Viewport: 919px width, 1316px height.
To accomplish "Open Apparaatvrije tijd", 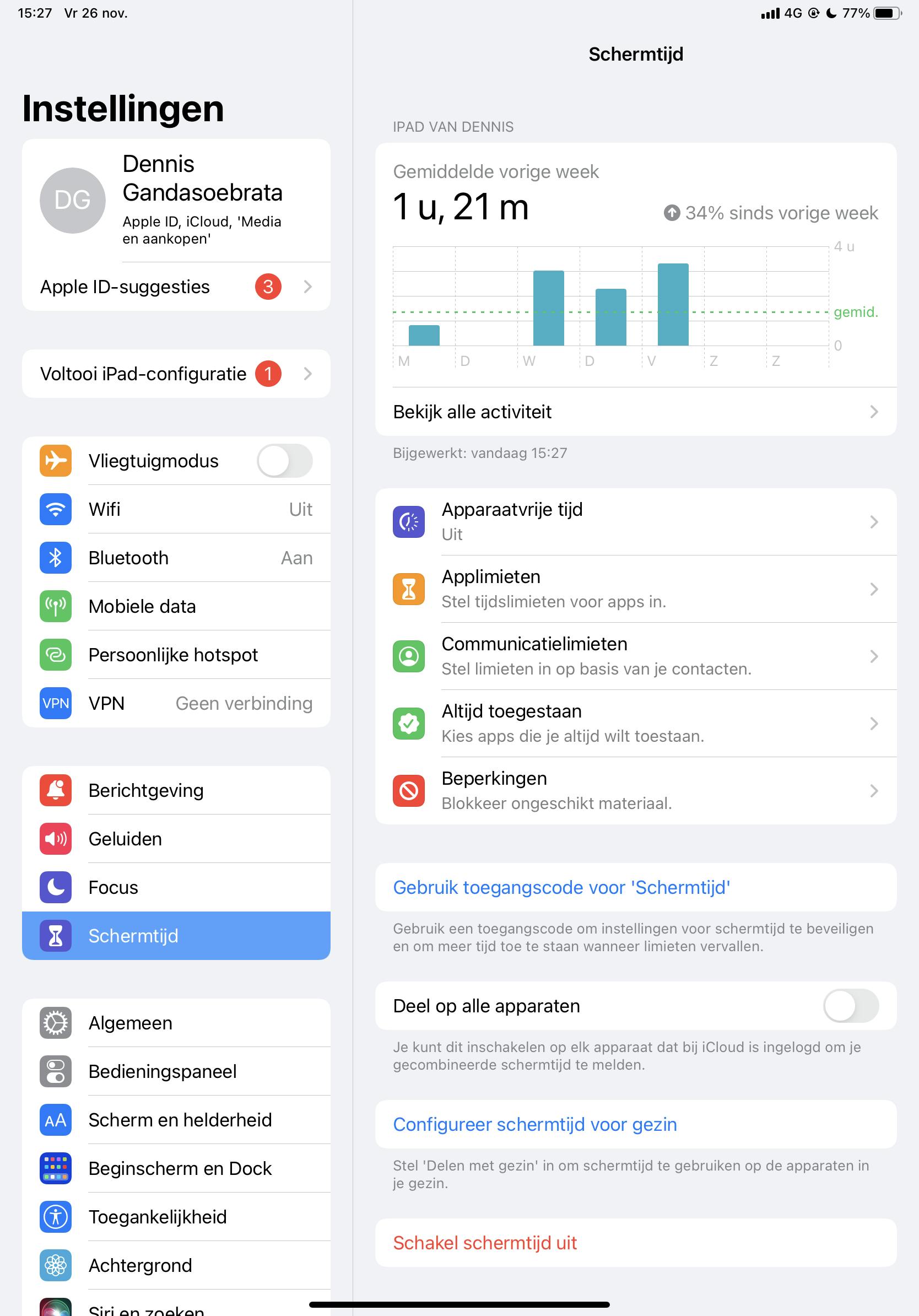I will pos(635,521).
